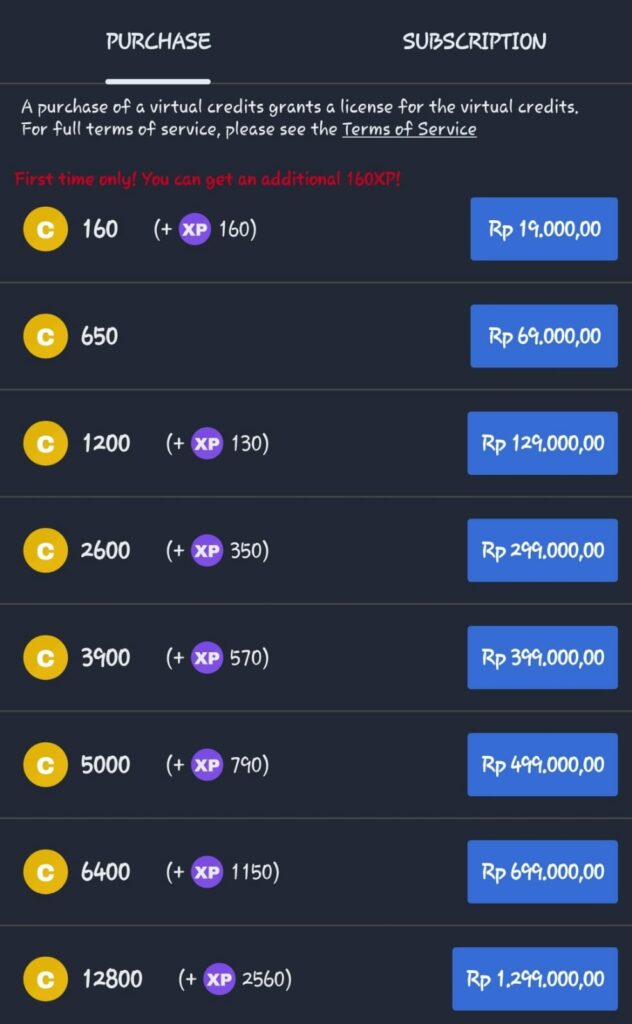The width and height of the screenshot is (632, 1024).
Task: Purchase 650 credits for Rp 69.000,00
Action: point(544,336)
